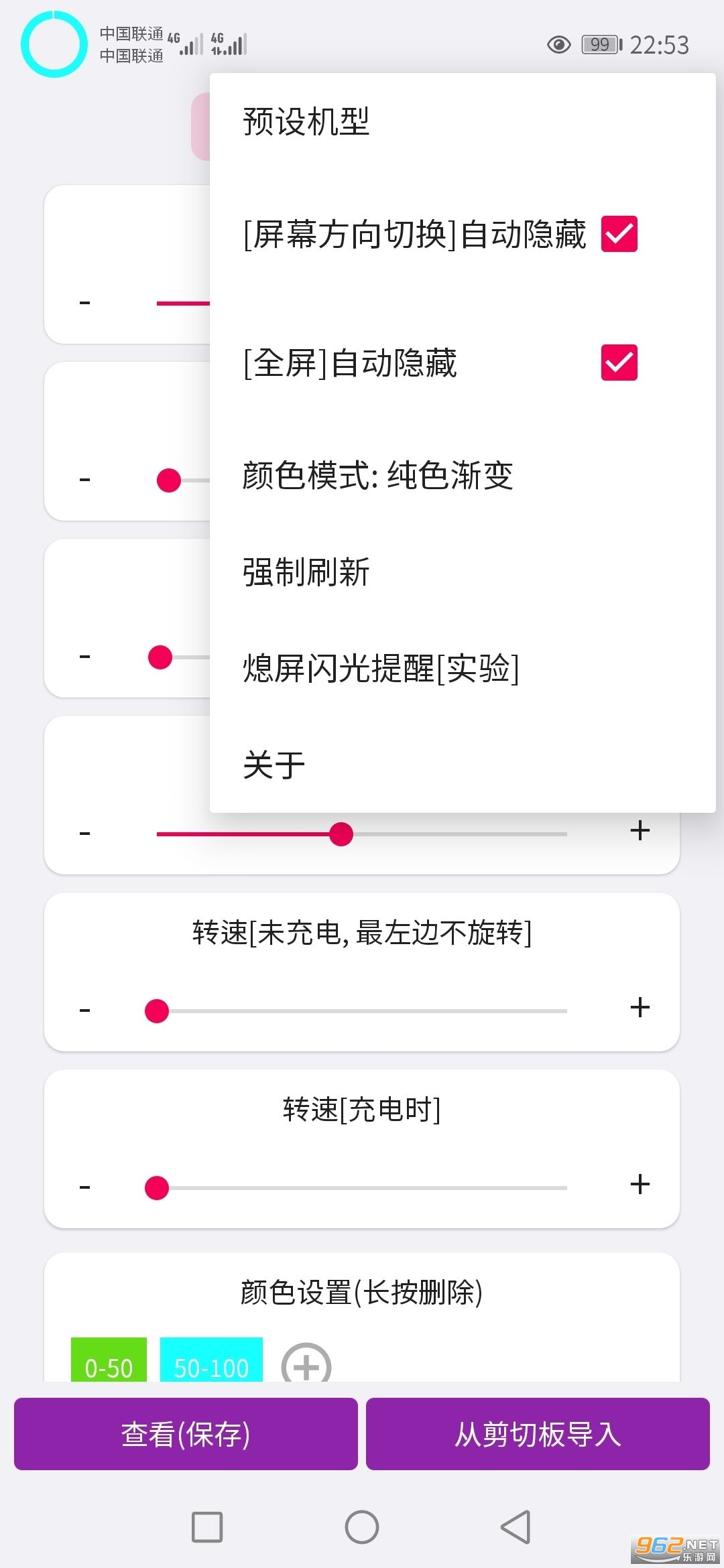Open the 关于 menu entry

point(463,765)
